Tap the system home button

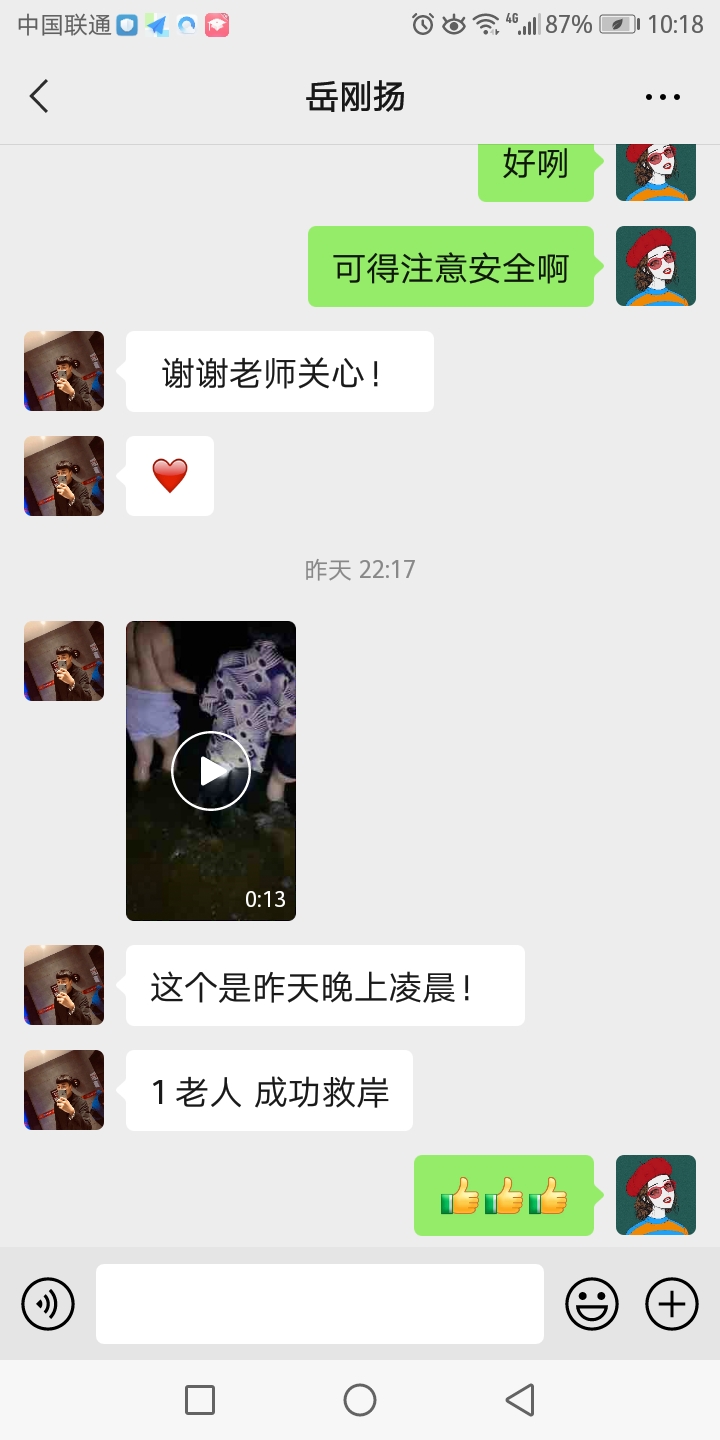point(360,1400)
